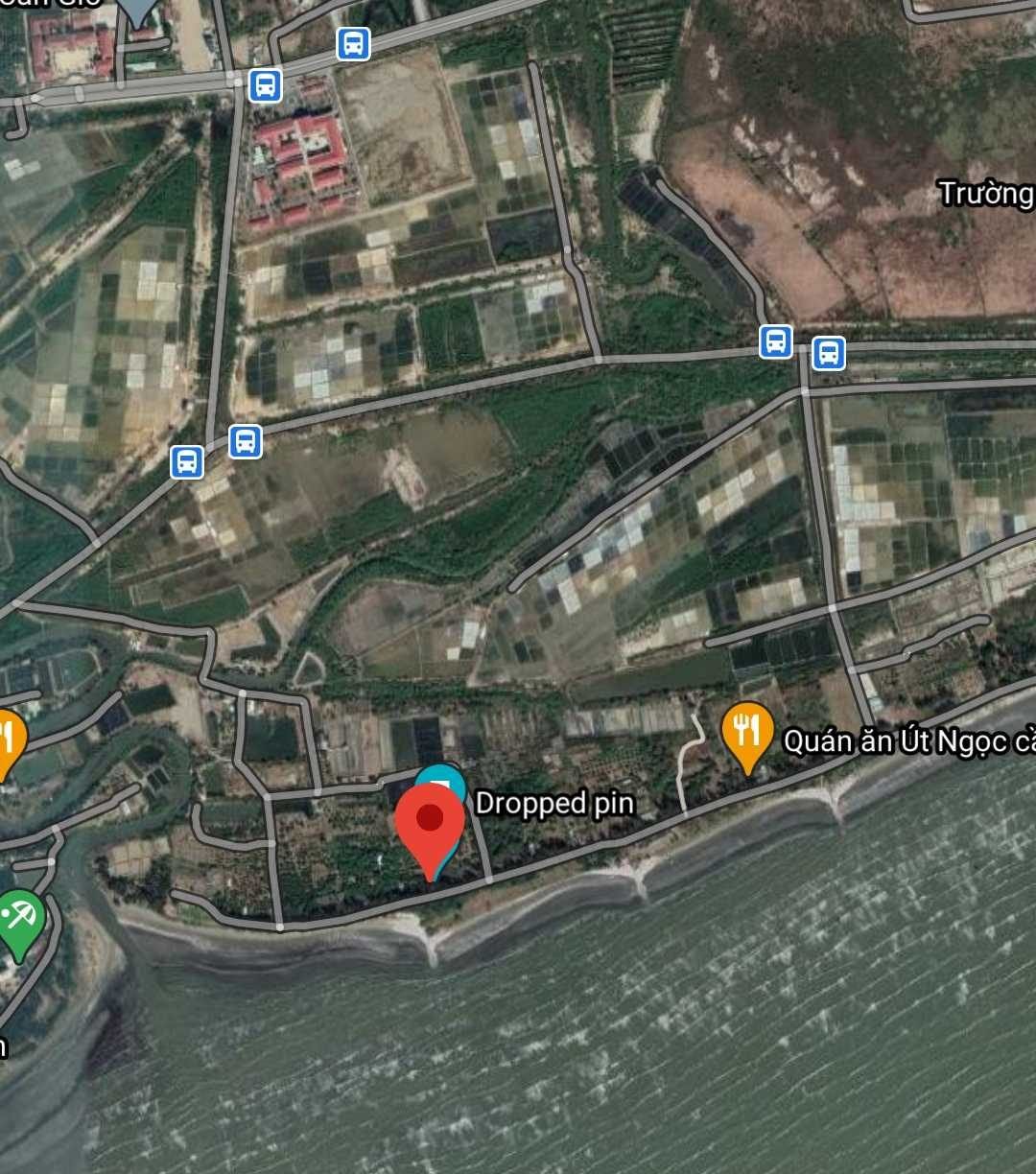This screenshot has width=1036, height=1174.
Task: Open the Quán ăn Út Ngọc restaurant marker
Action: point(747,734)
